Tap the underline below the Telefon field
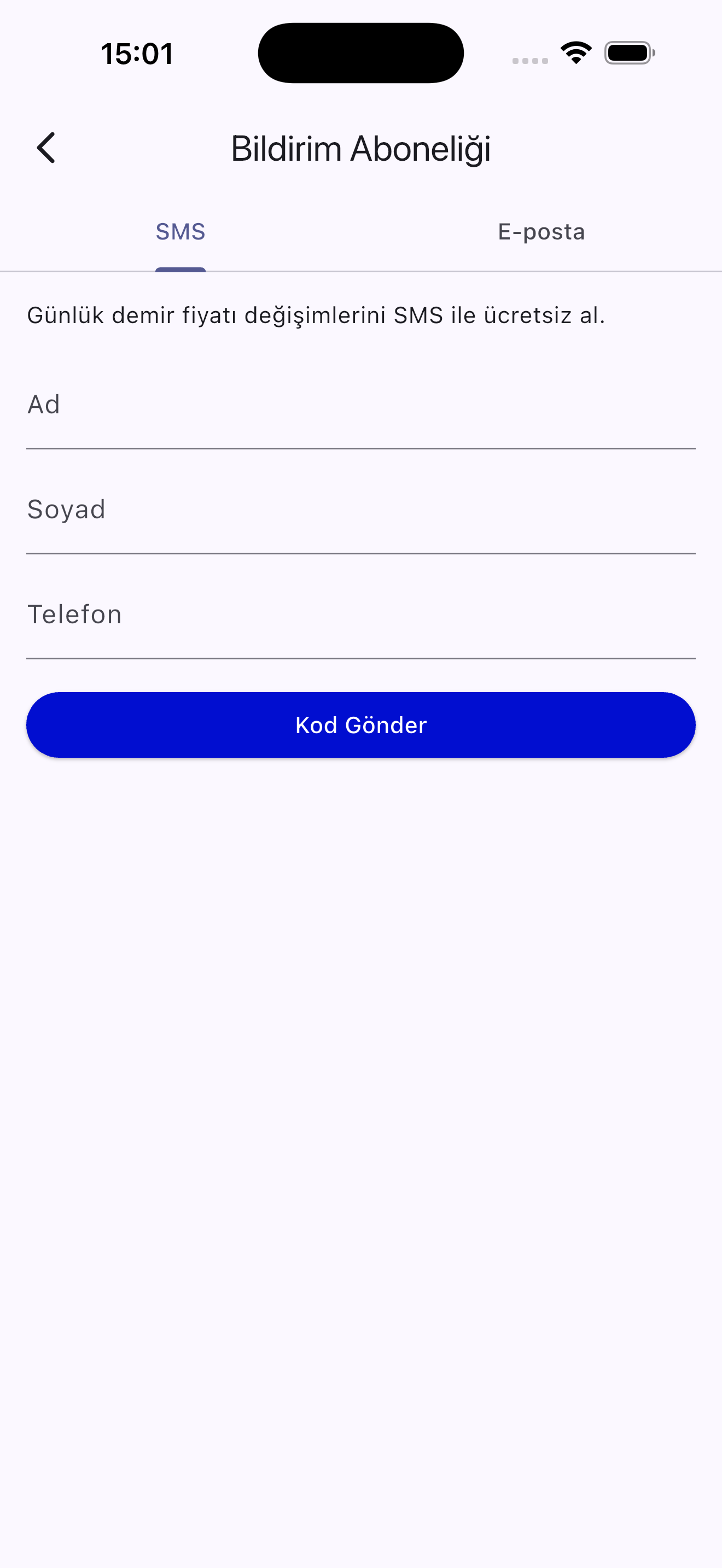 coord(361,658)
